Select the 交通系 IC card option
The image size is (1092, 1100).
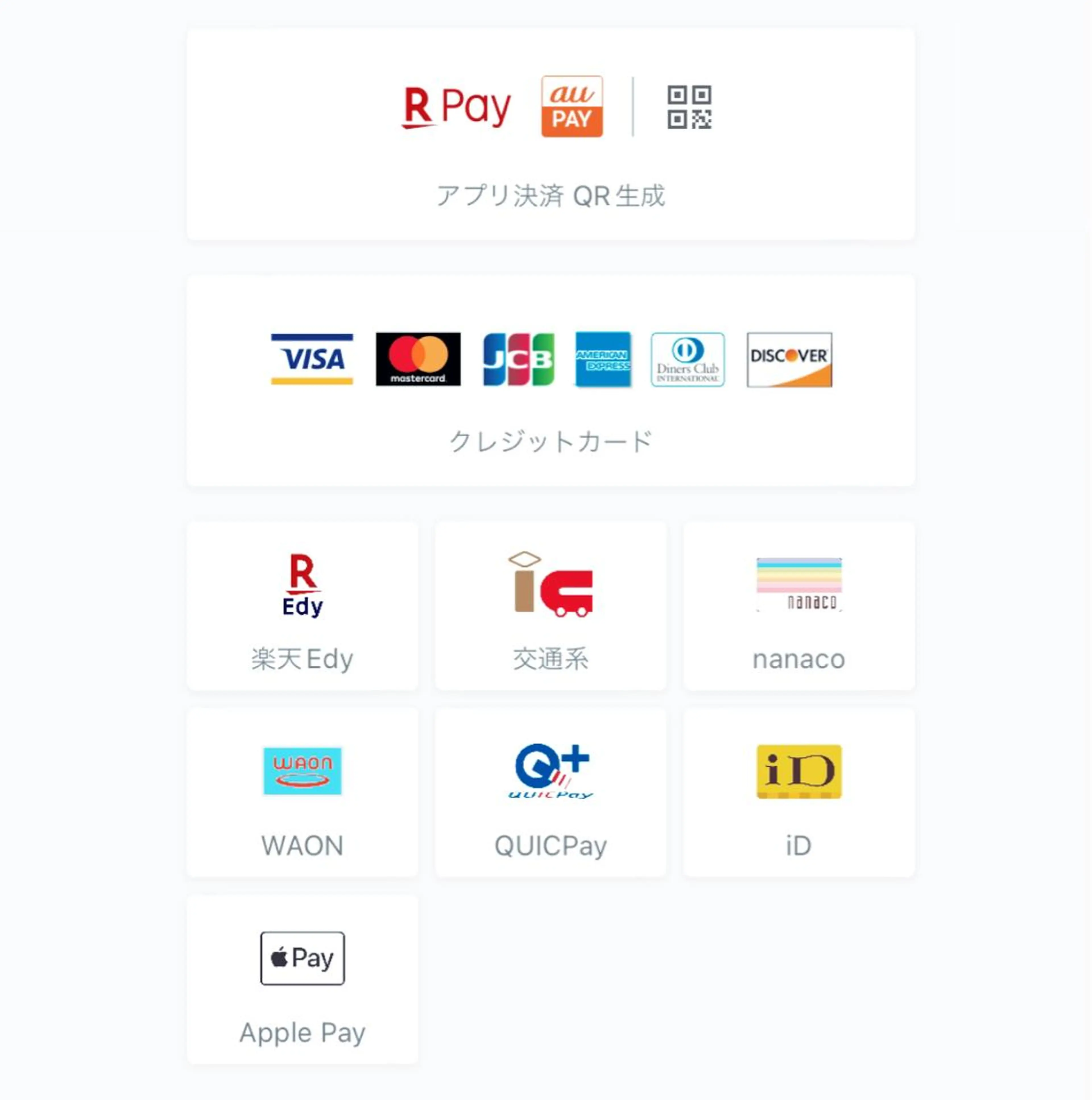550,606
